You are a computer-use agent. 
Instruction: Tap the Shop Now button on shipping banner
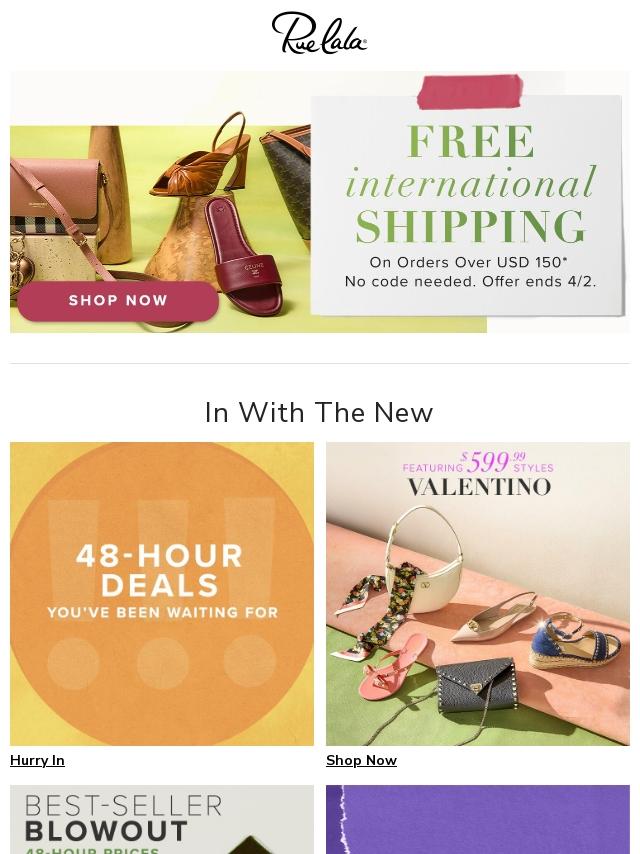pos(118,301)
